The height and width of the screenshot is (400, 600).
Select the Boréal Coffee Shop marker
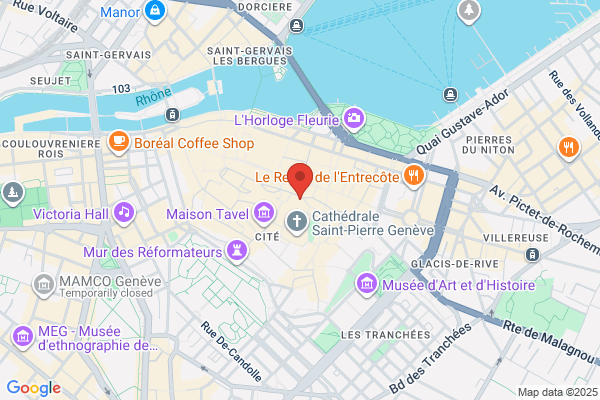(x=119, y=142)
